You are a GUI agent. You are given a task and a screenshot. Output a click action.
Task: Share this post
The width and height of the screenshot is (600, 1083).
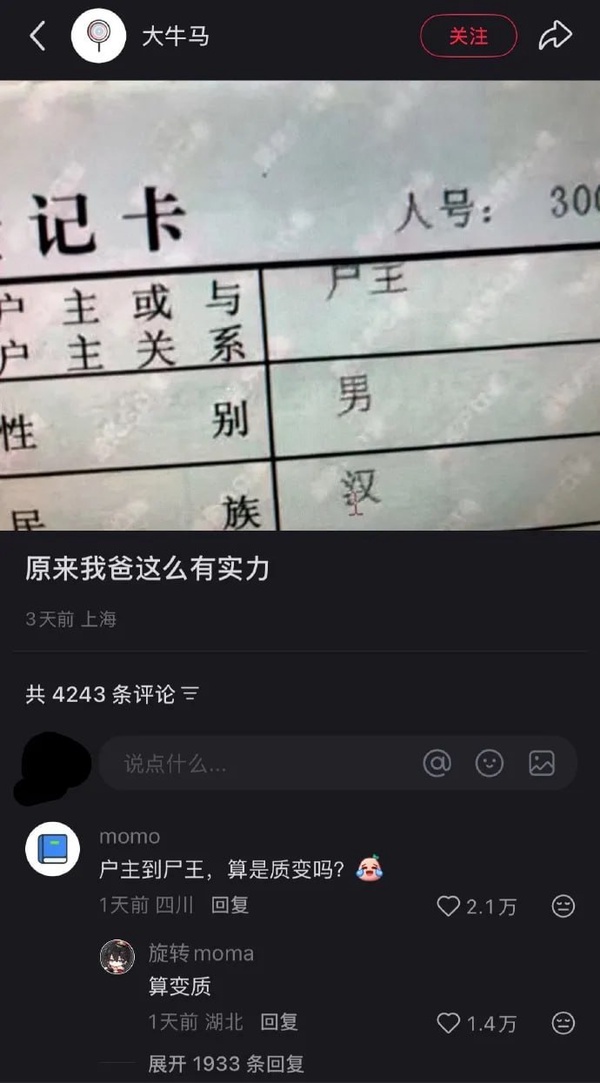555,37
